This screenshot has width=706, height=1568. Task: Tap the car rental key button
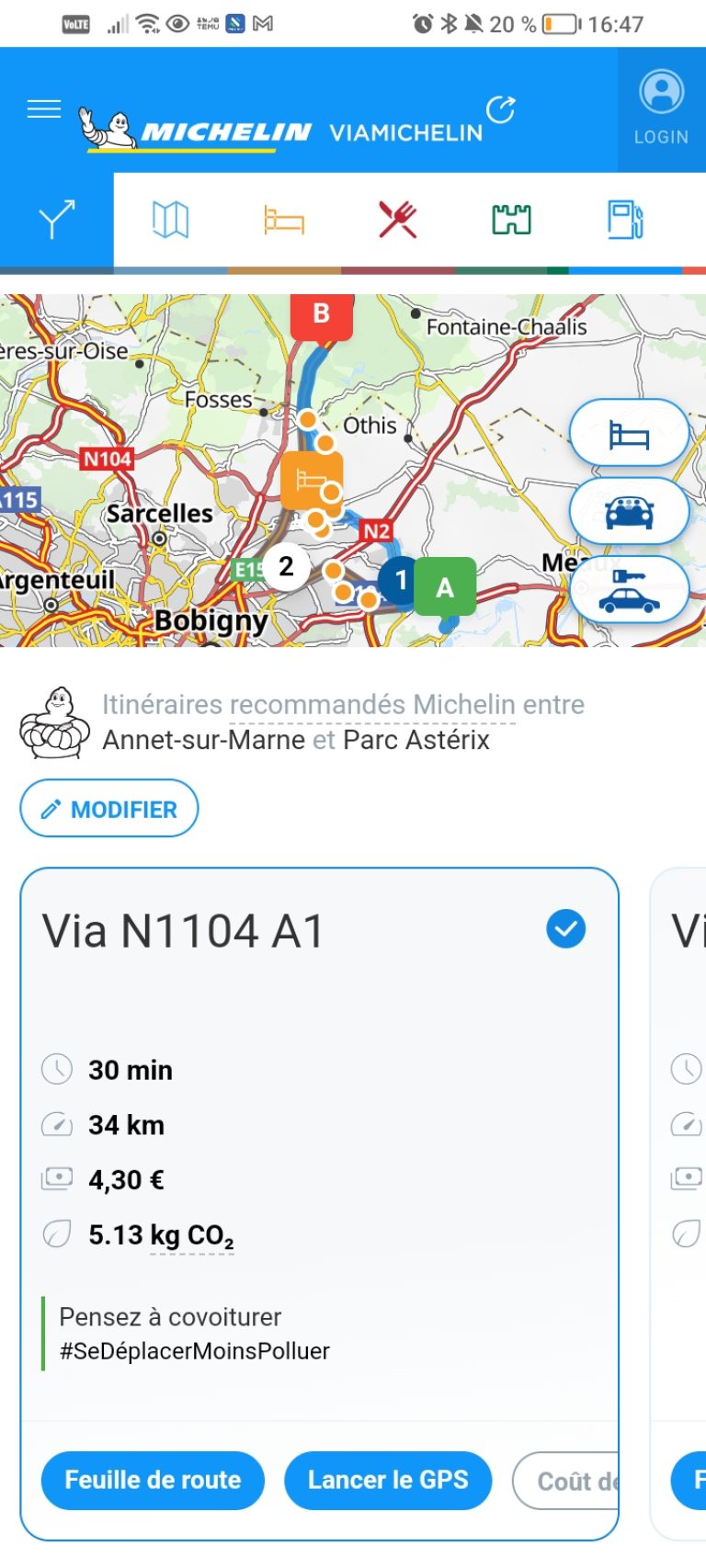point(629,590)
